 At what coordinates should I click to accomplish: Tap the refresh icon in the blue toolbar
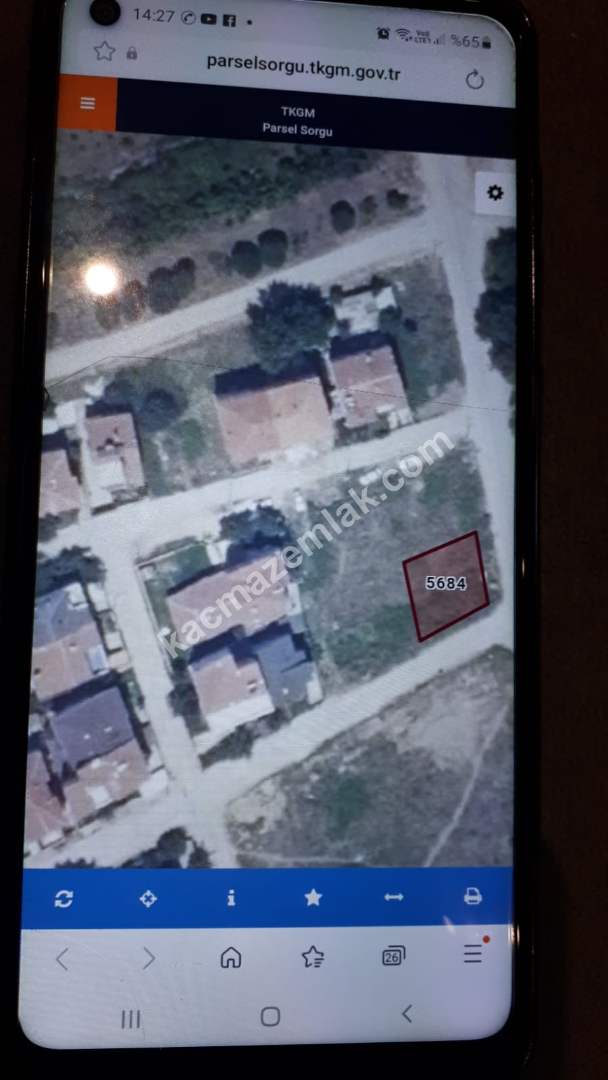[x=64, y=898]
